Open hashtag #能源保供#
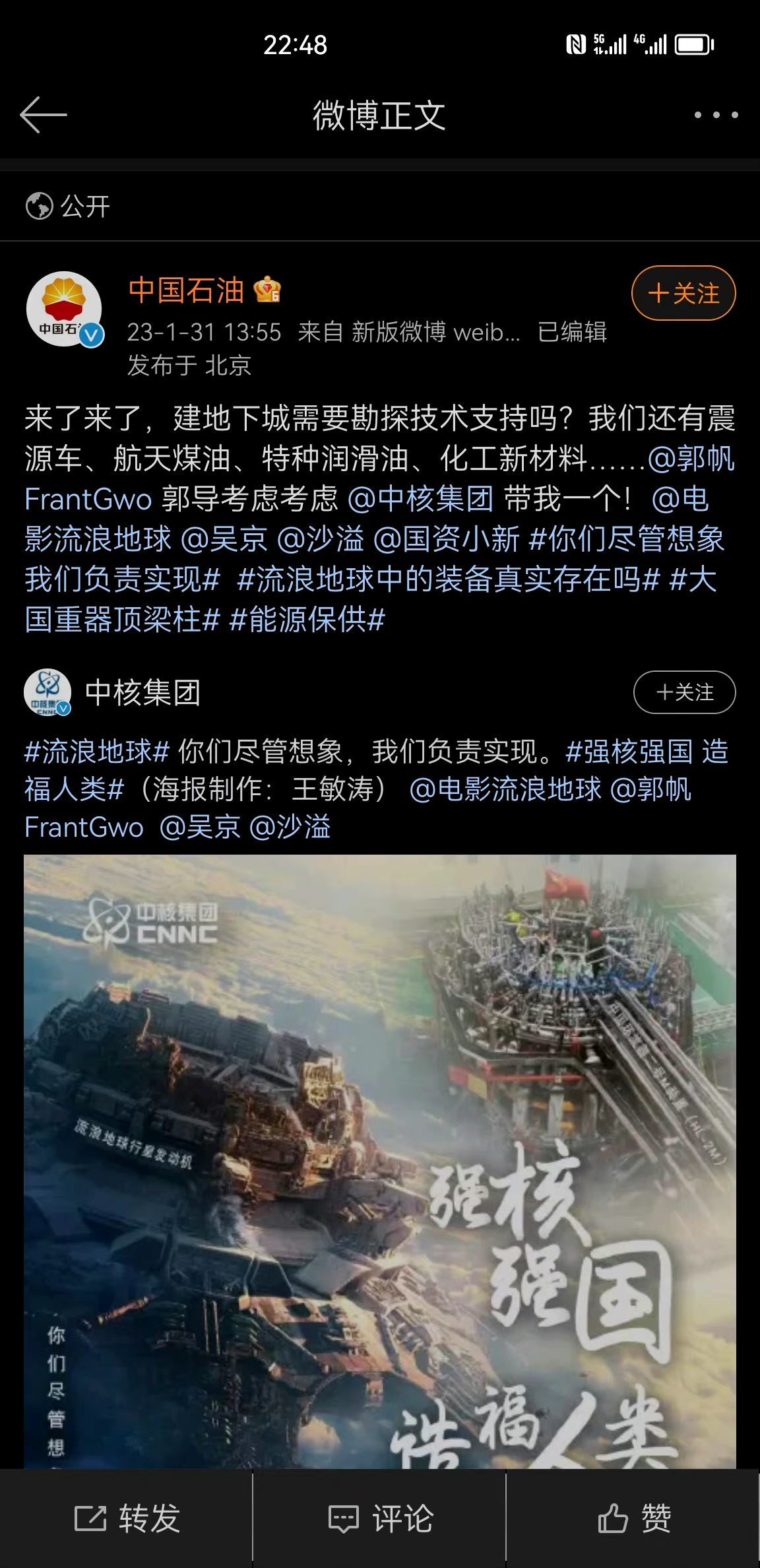The height and width of the screenshot is (1568, 760). coord(307,620)
